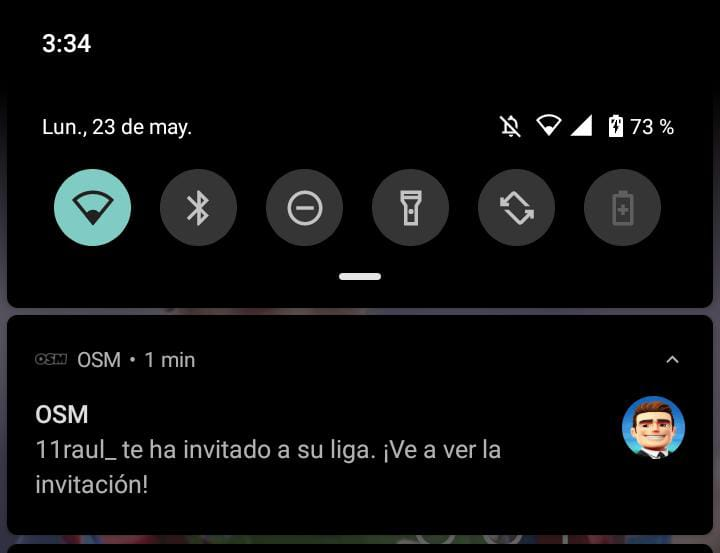
Task: Turn off the Wi-Fi quick toggle
Action: pos(92,208)
